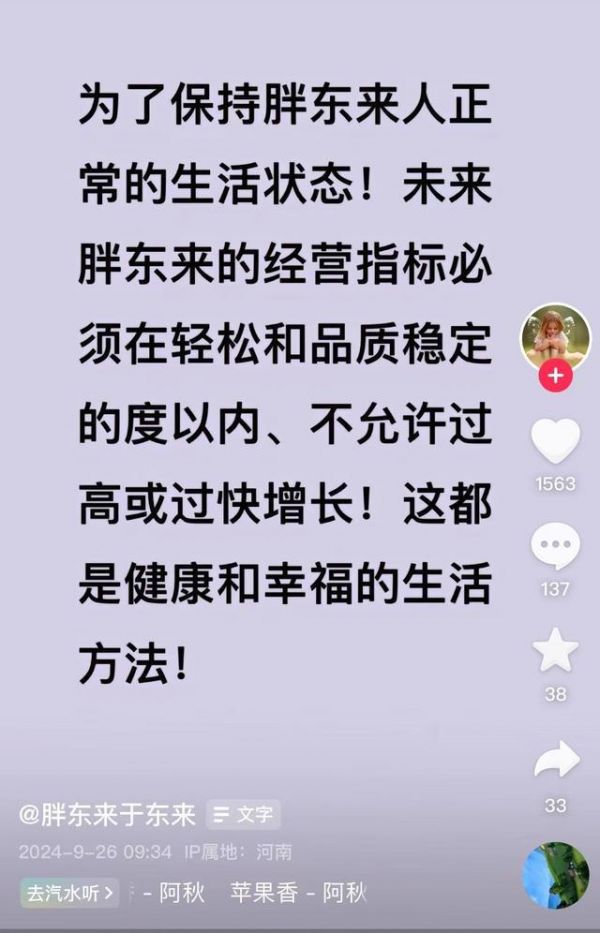Share this post with the arrow icon

coord(555,760)
